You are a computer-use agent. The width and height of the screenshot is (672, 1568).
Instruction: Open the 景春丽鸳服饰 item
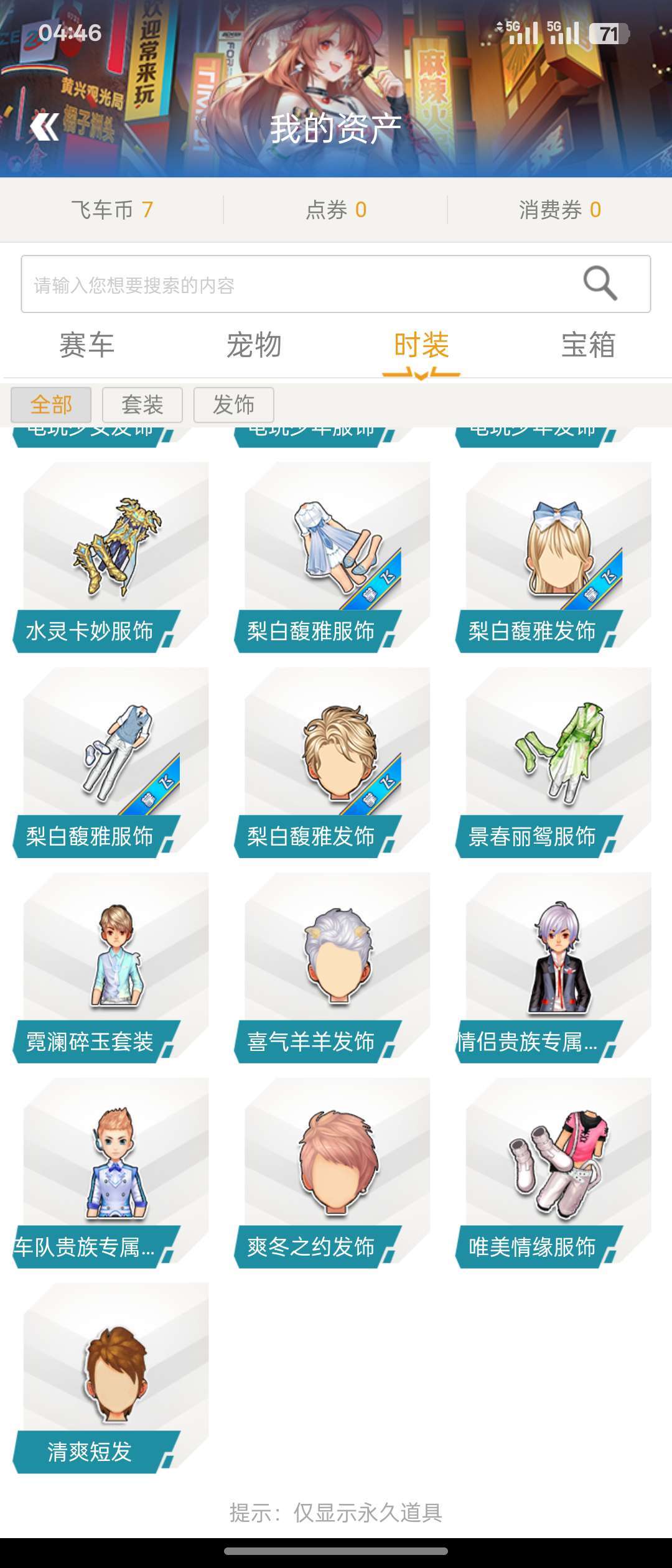[558, 759]
